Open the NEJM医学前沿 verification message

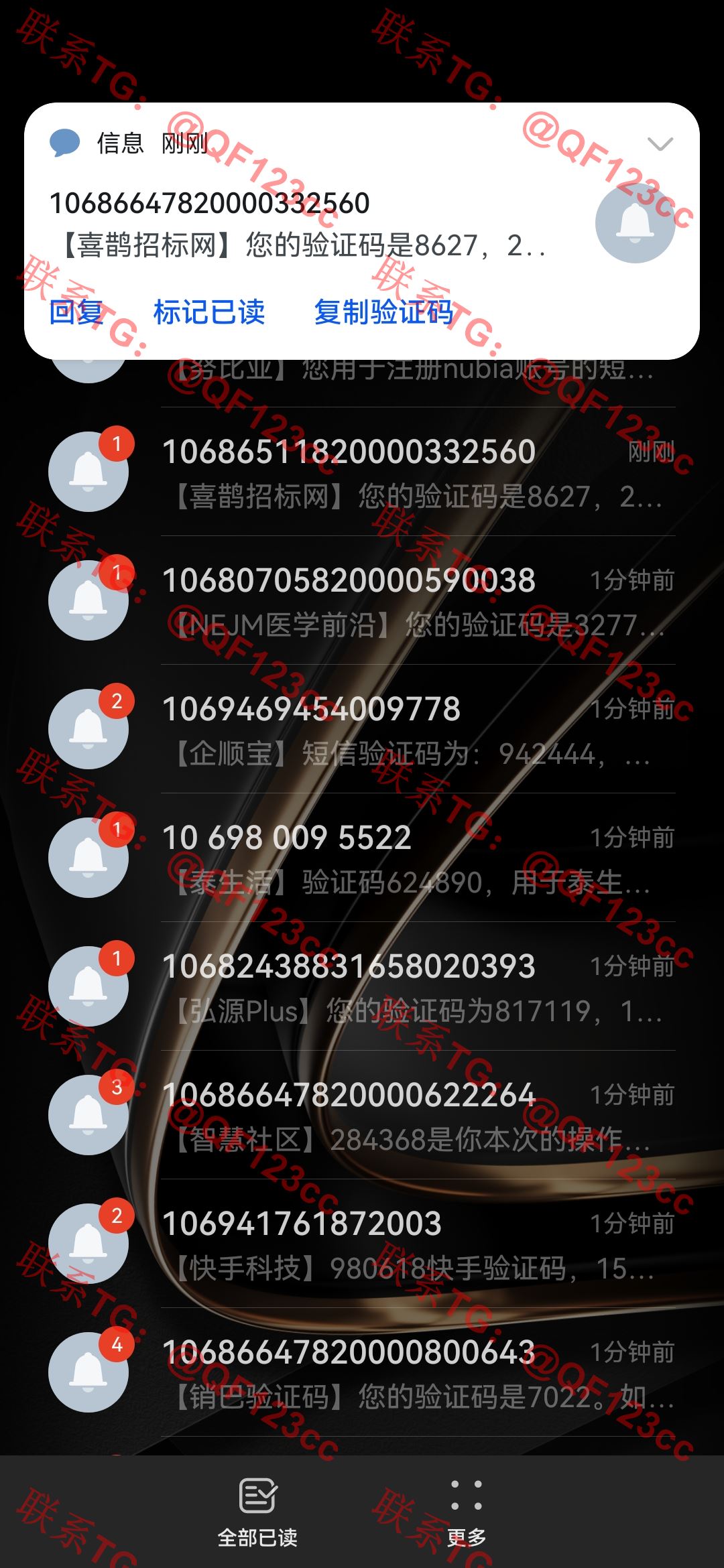tap(362, 600)
